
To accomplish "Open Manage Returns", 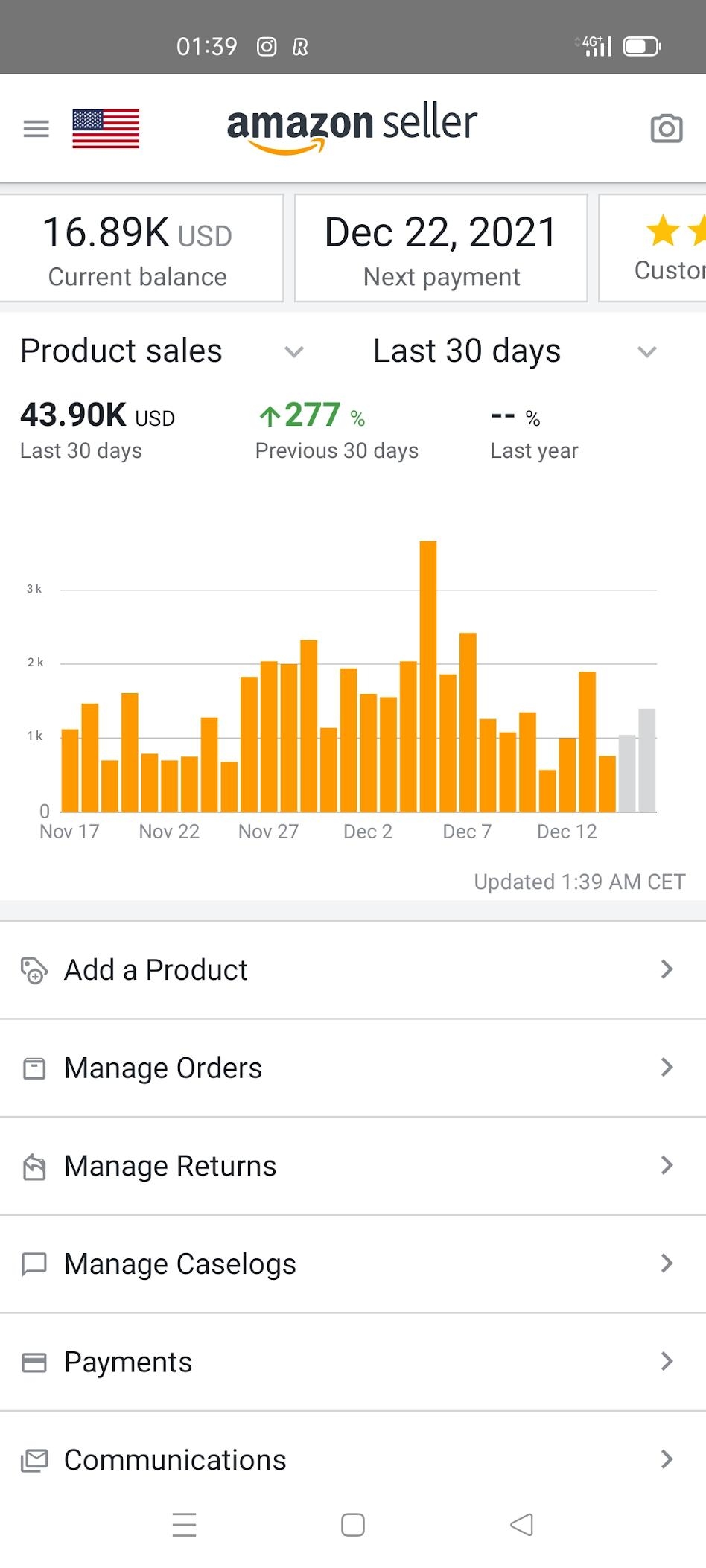I will click(353, 1166).
